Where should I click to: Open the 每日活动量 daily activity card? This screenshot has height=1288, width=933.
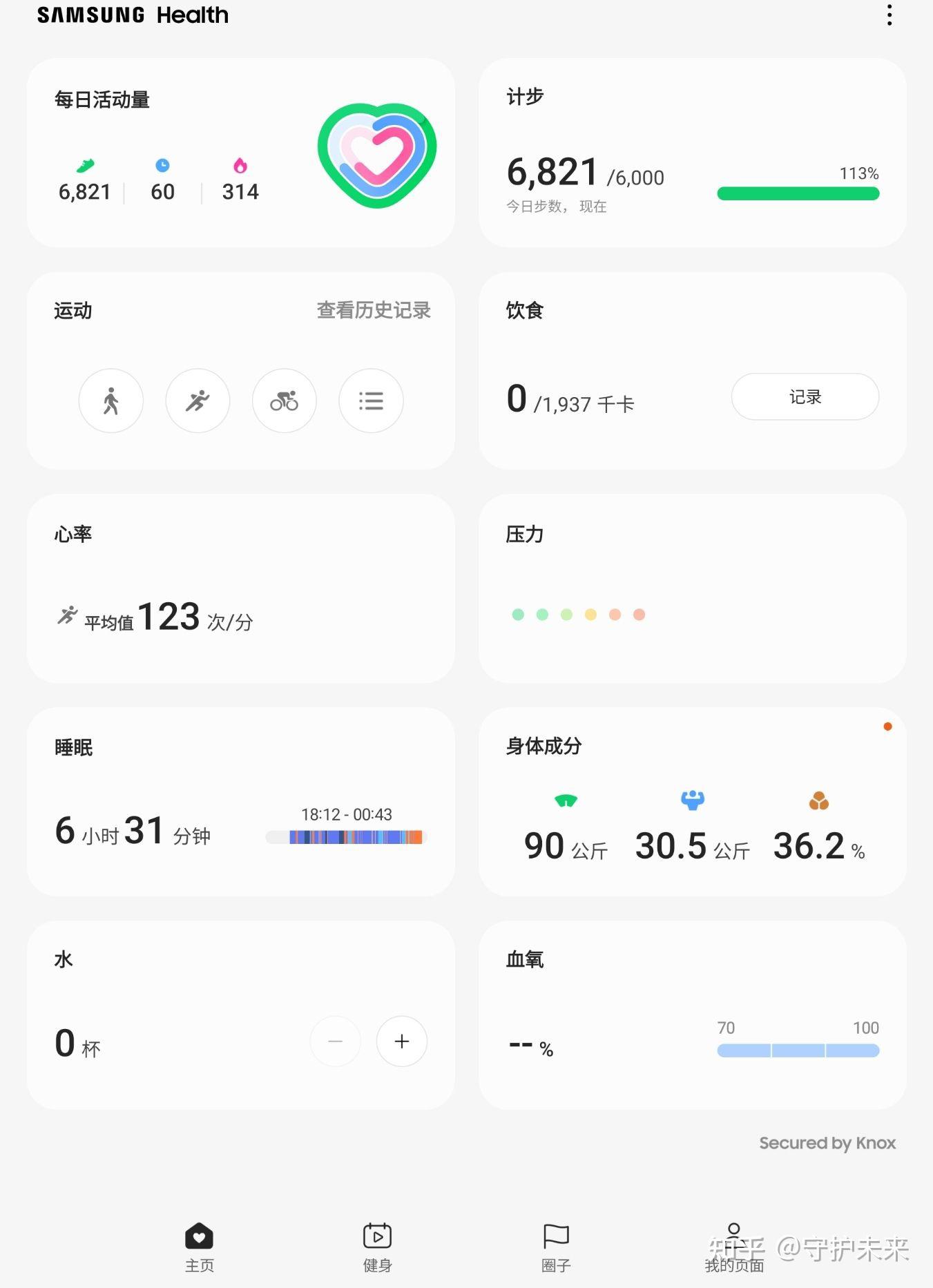(x=240, y=153)
